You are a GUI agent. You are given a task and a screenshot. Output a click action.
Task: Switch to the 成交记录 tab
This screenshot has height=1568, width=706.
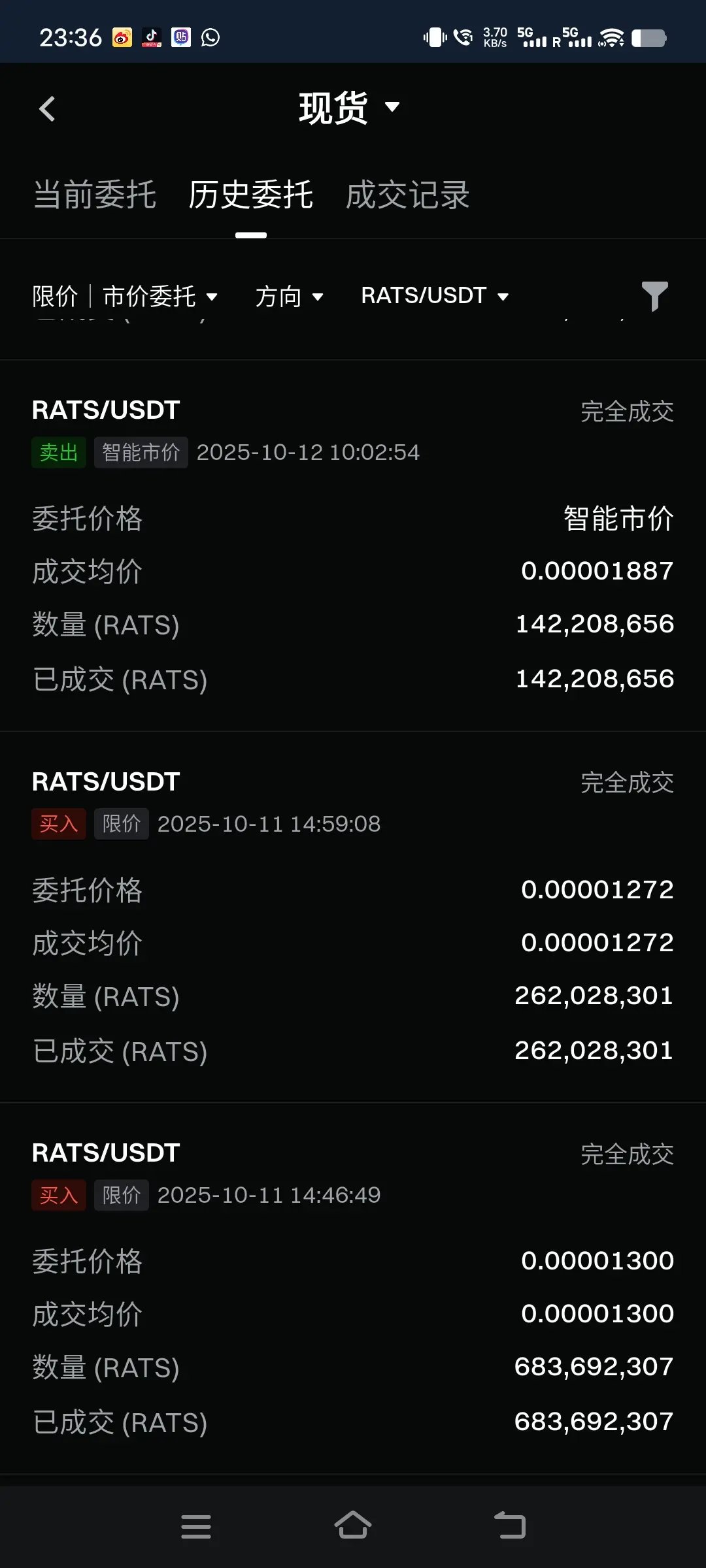[407, 195]
